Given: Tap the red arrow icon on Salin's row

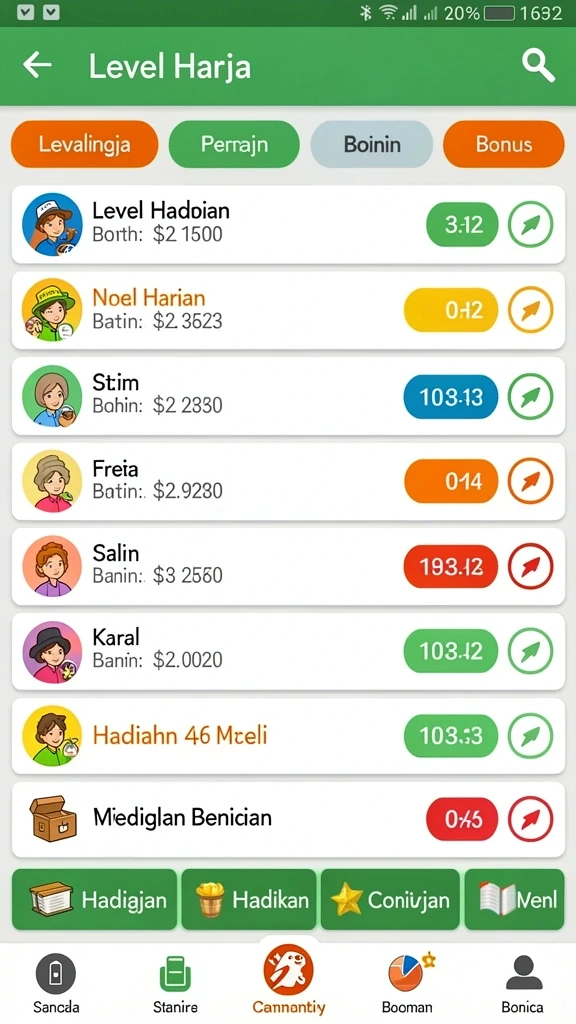Looking at the screenshot, I should click(530, 566).
